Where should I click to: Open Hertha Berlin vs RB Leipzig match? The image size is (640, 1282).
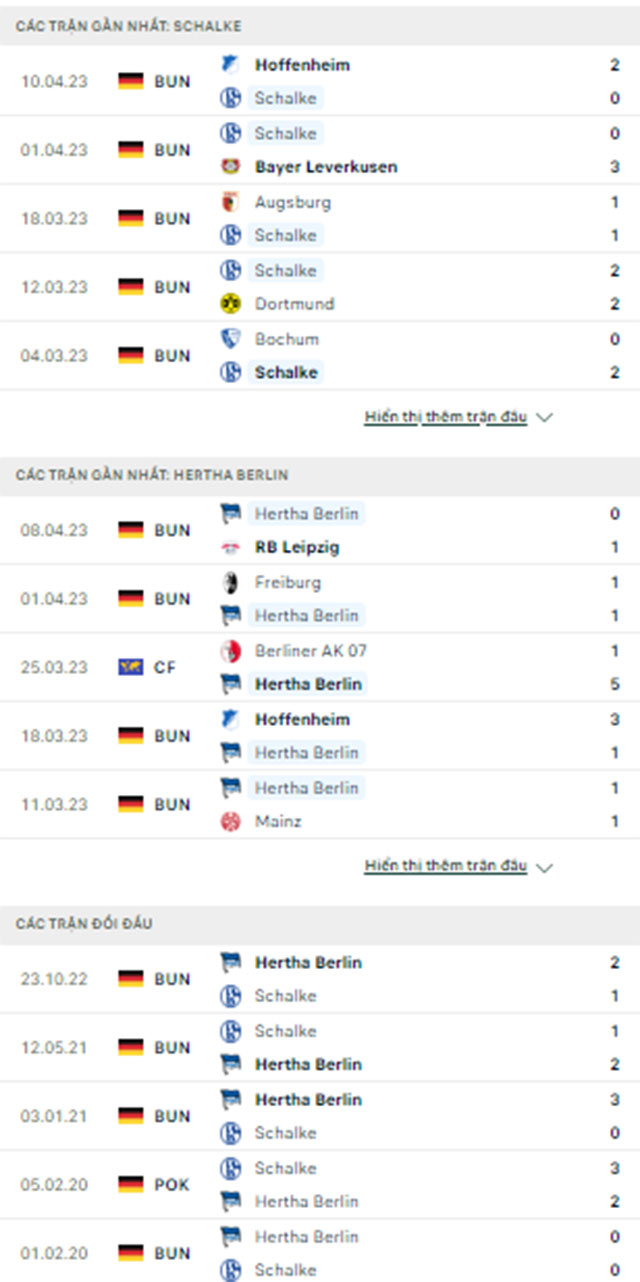[x=320, y=530]
